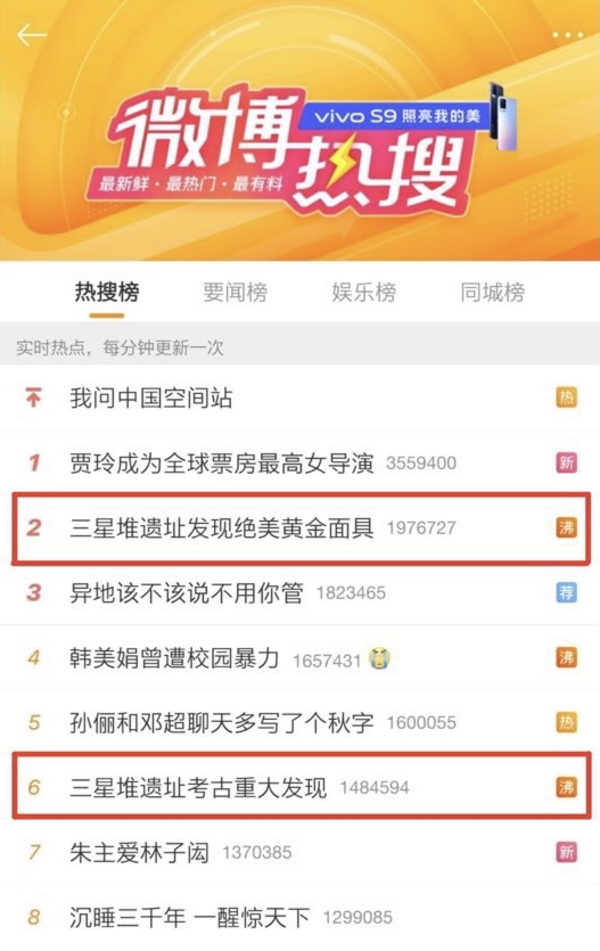
Task: Open topic 三星堆遗址考古重大发现
Action: [198, 788]
